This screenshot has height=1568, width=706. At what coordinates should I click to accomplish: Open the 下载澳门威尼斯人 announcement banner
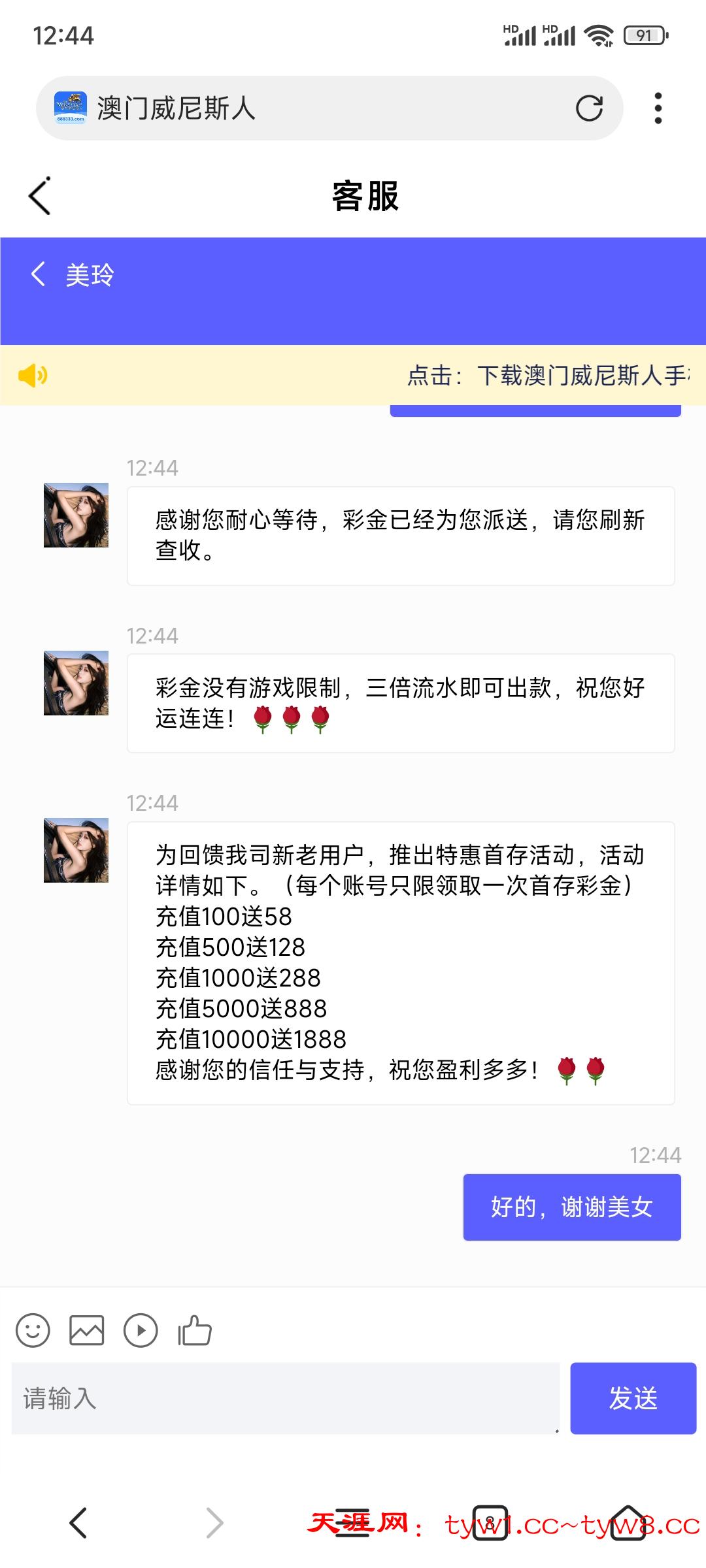[548, 376]
